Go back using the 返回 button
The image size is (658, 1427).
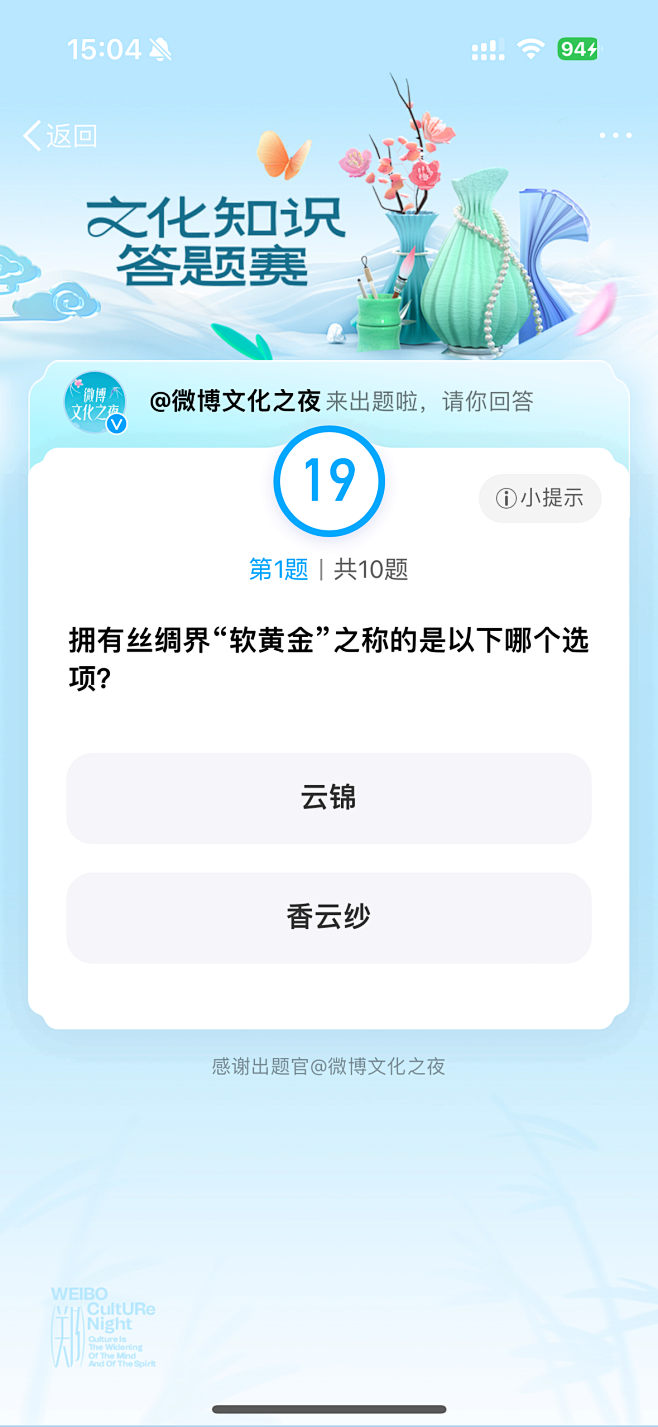pos(60,136)
